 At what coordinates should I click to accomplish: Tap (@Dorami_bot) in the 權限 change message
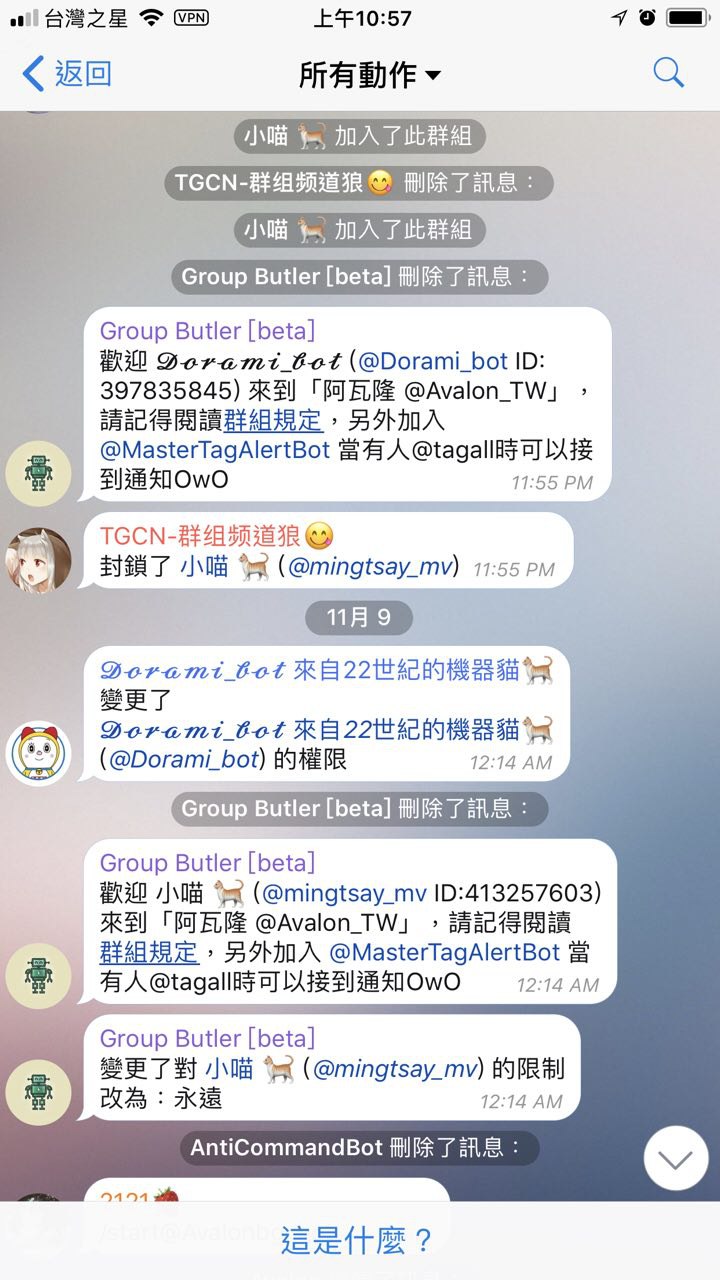click(183, 759)
